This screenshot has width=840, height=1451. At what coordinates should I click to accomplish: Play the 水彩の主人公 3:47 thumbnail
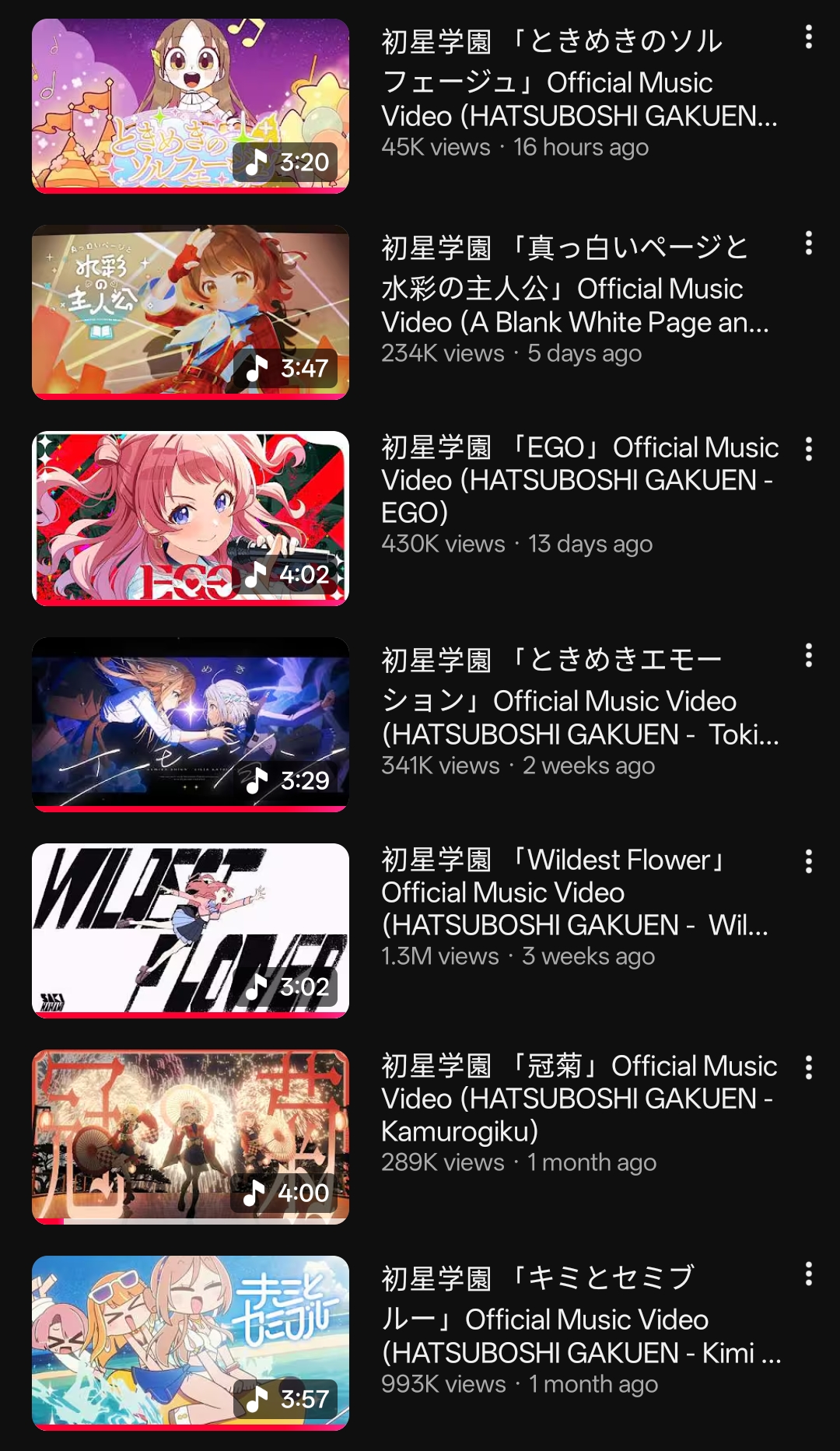click(x=190, y=311)
